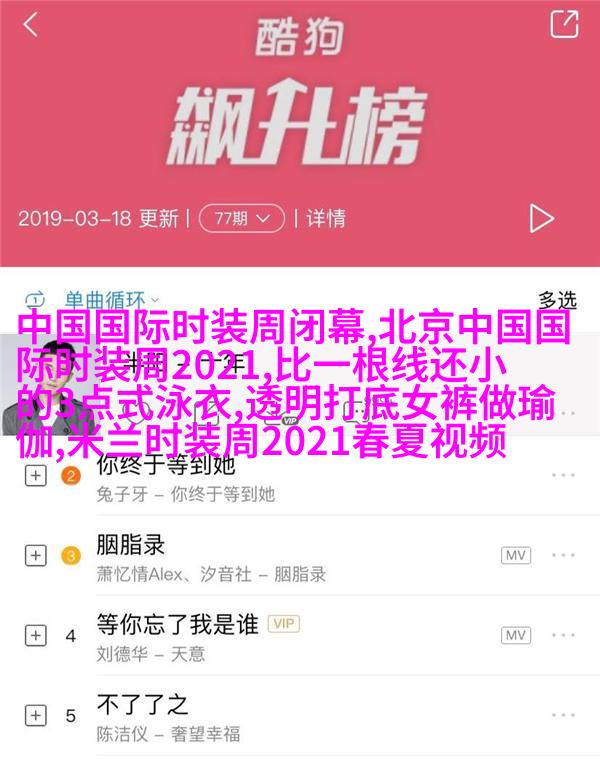Add 你终于等到她 to the playlist

pos(36,475)
